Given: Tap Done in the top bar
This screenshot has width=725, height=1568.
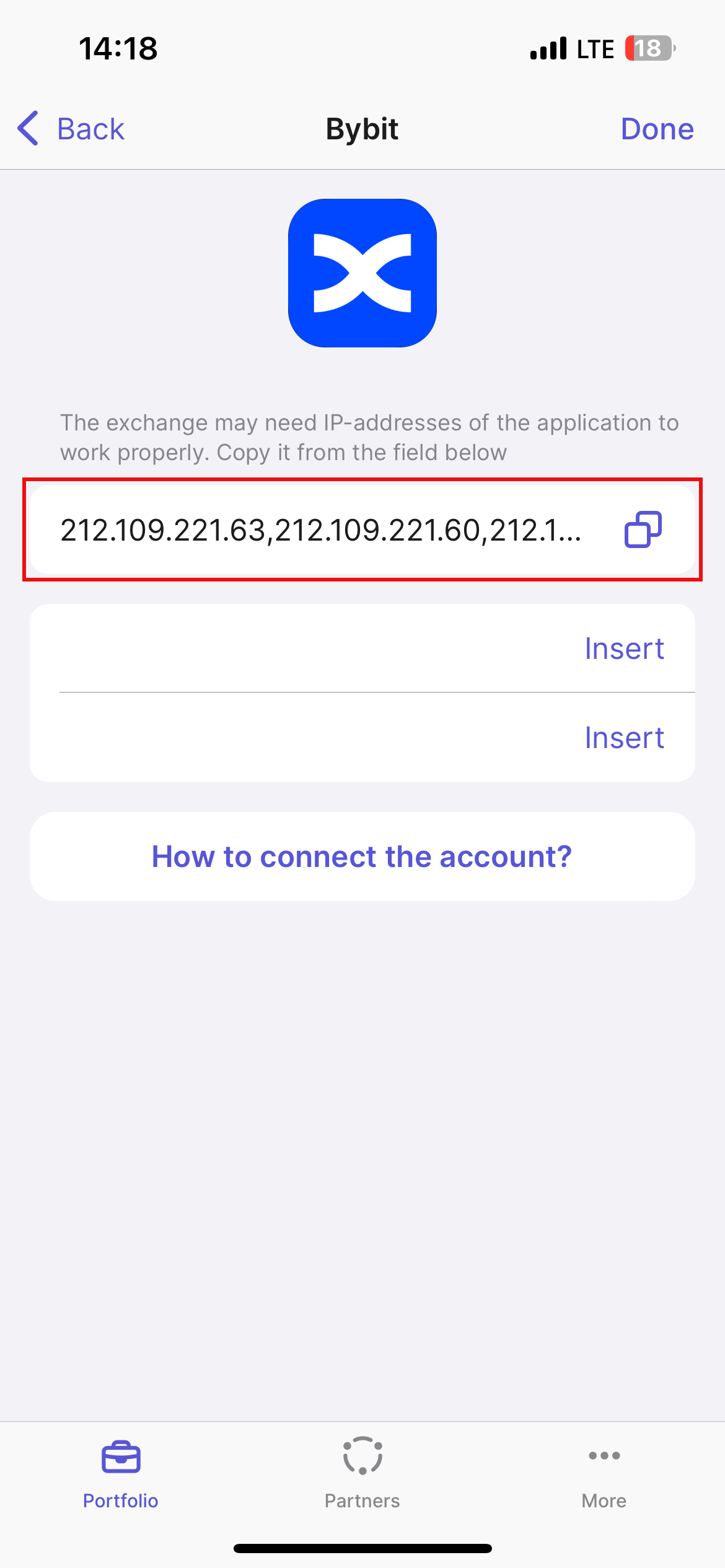Looking at the screenshot, I should 657,129.
